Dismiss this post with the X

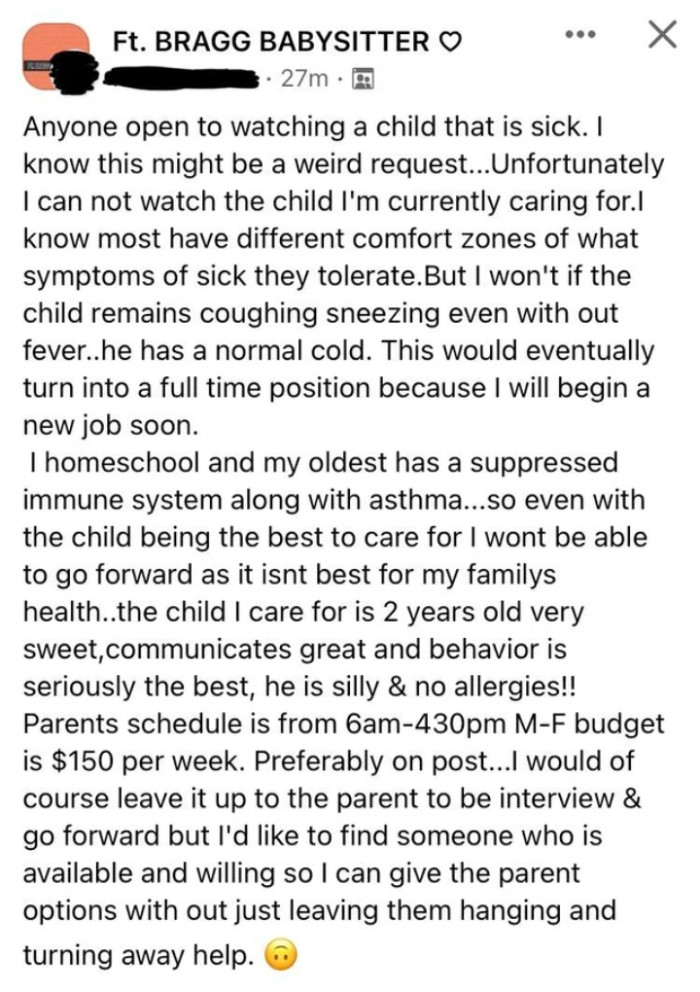click(660, 36)
